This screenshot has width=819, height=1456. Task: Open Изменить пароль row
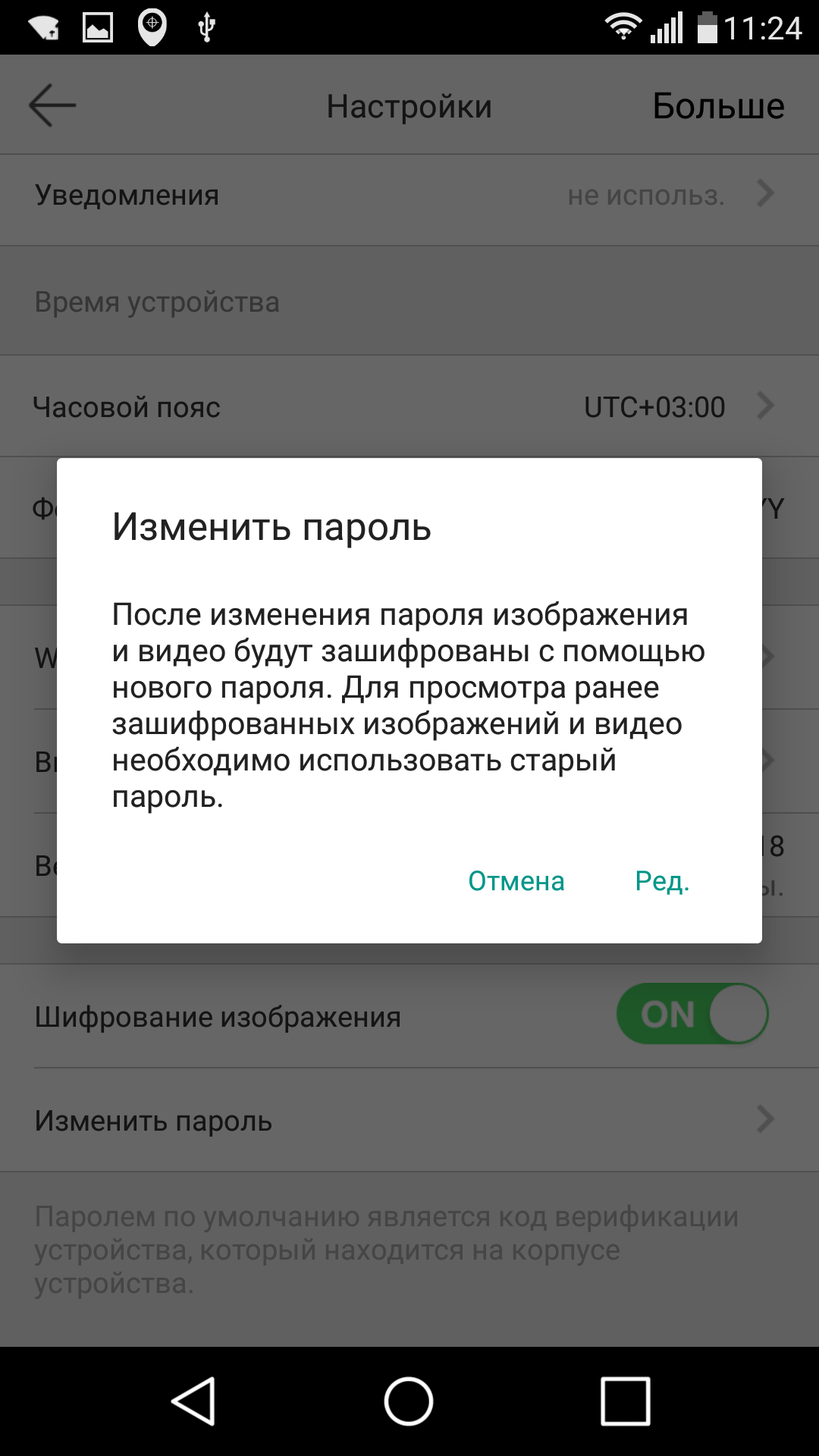coord(409,1120)
